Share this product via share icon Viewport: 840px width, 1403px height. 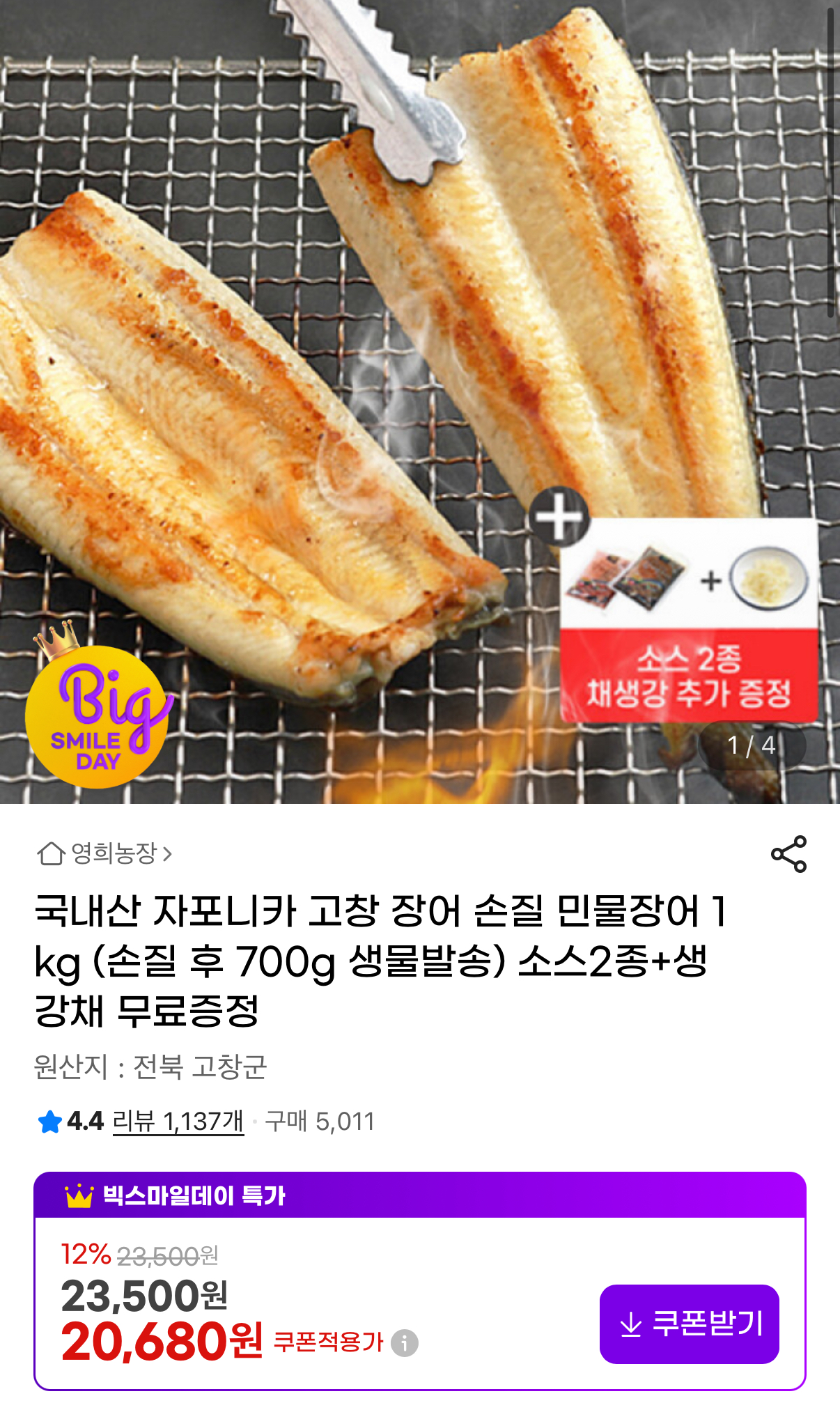tap(788, 854)
